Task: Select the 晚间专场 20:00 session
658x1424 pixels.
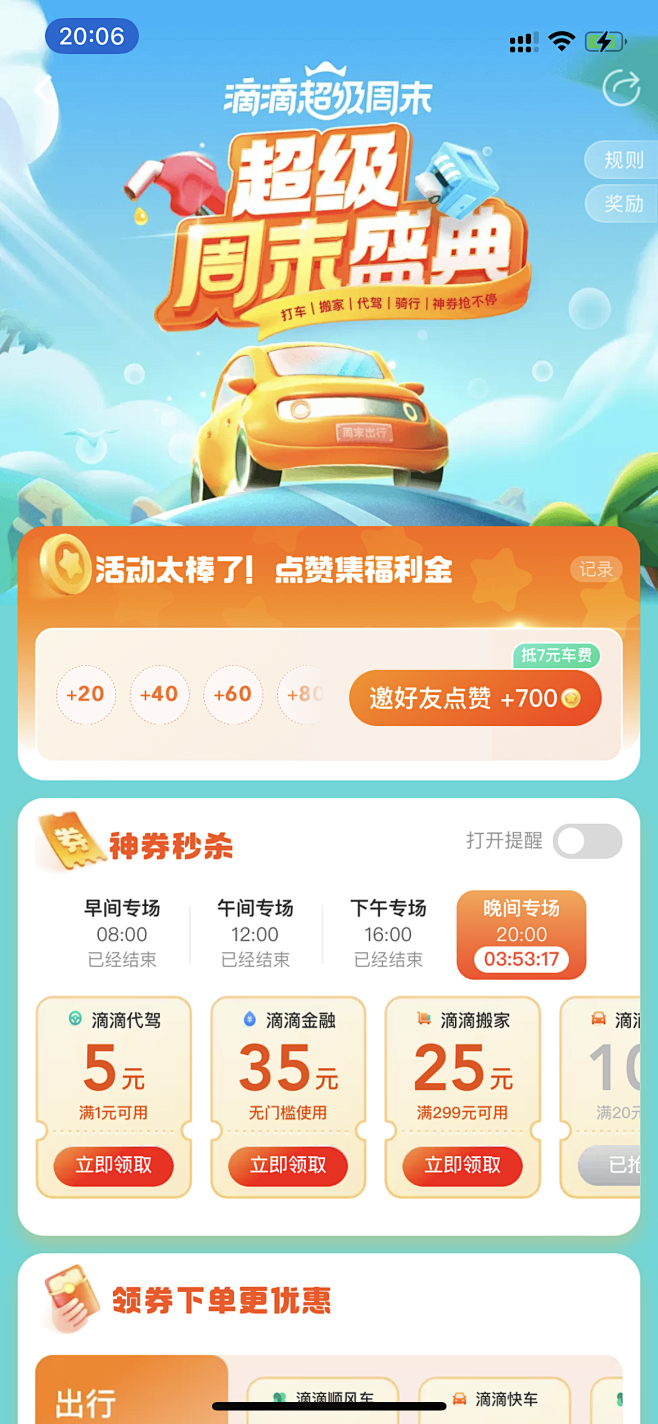Action: point(521,934)
